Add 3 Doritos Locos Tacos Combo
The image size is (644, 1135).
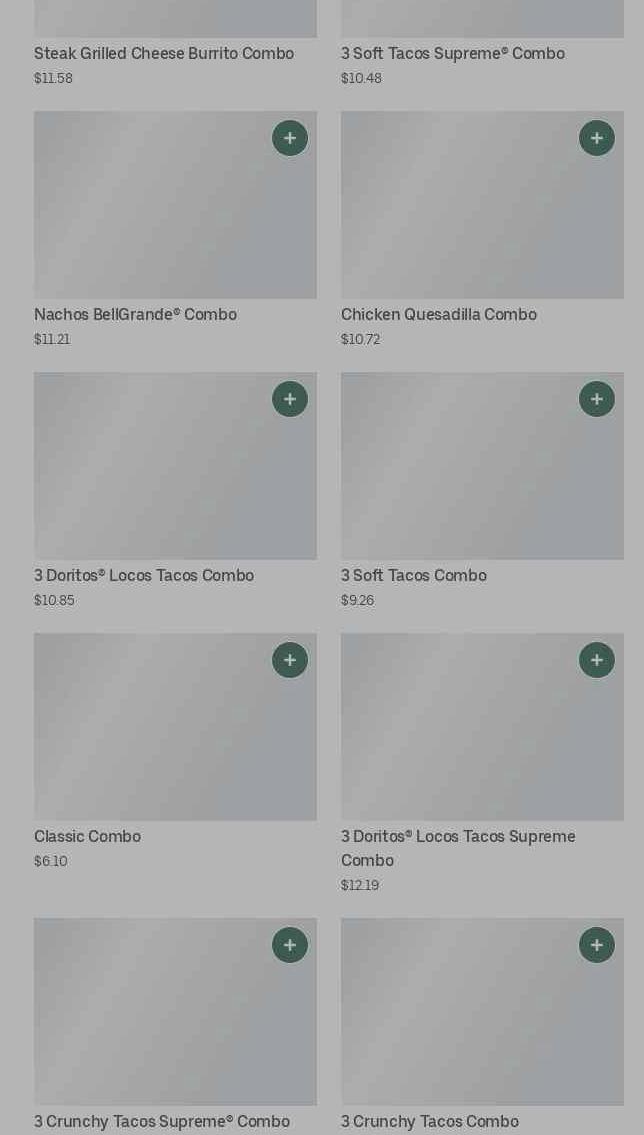(290, 399)
